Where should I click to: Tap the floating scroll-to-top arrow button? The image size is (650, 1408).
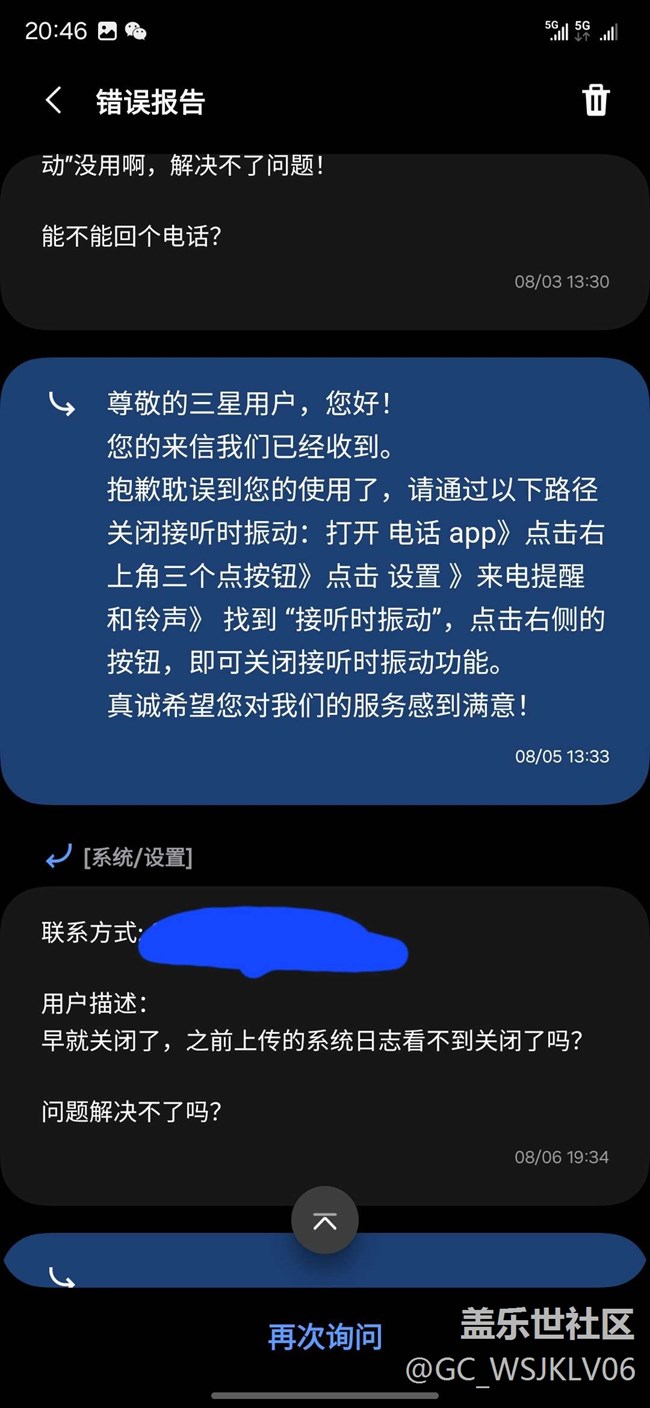(x=325, y=1220)
